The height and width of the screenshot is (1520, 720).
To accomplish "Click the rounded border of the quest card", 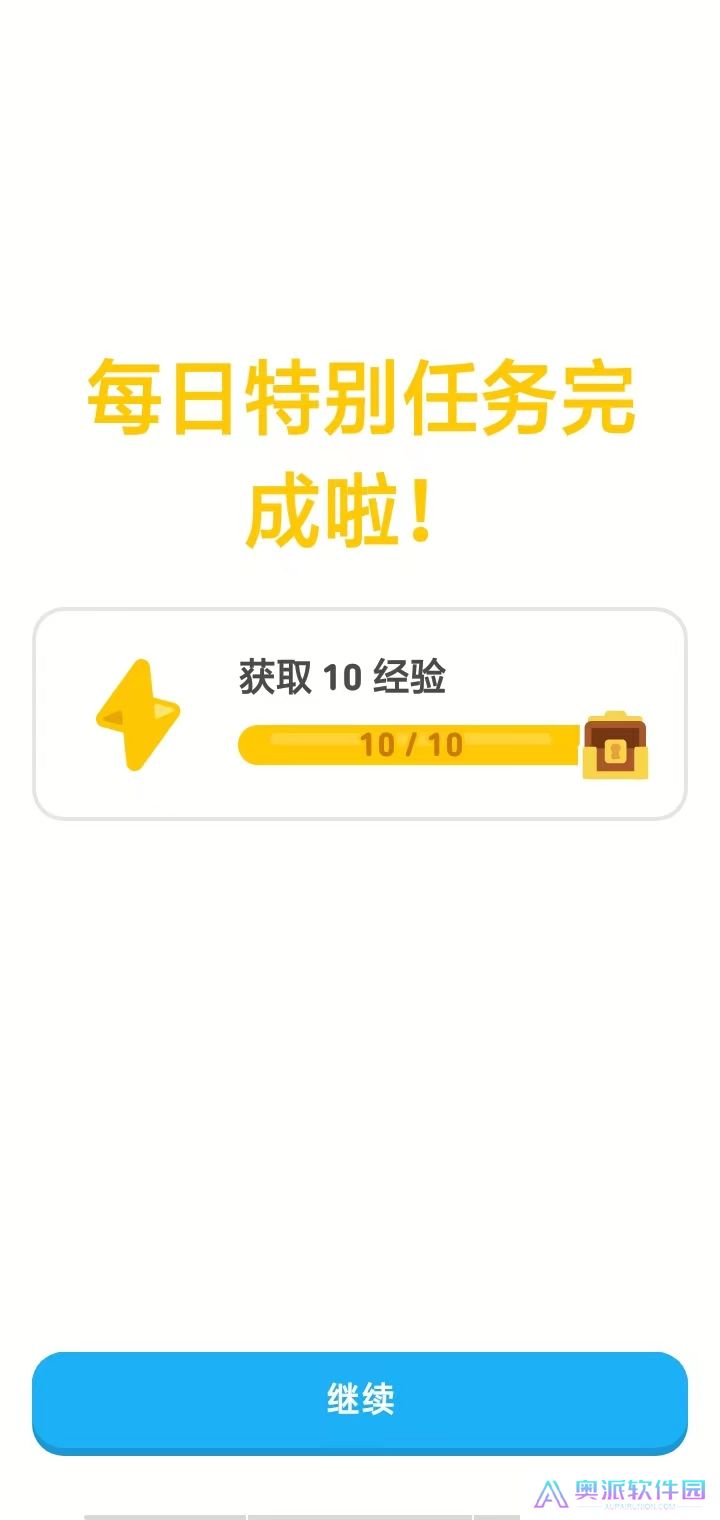I will (360, 612).
